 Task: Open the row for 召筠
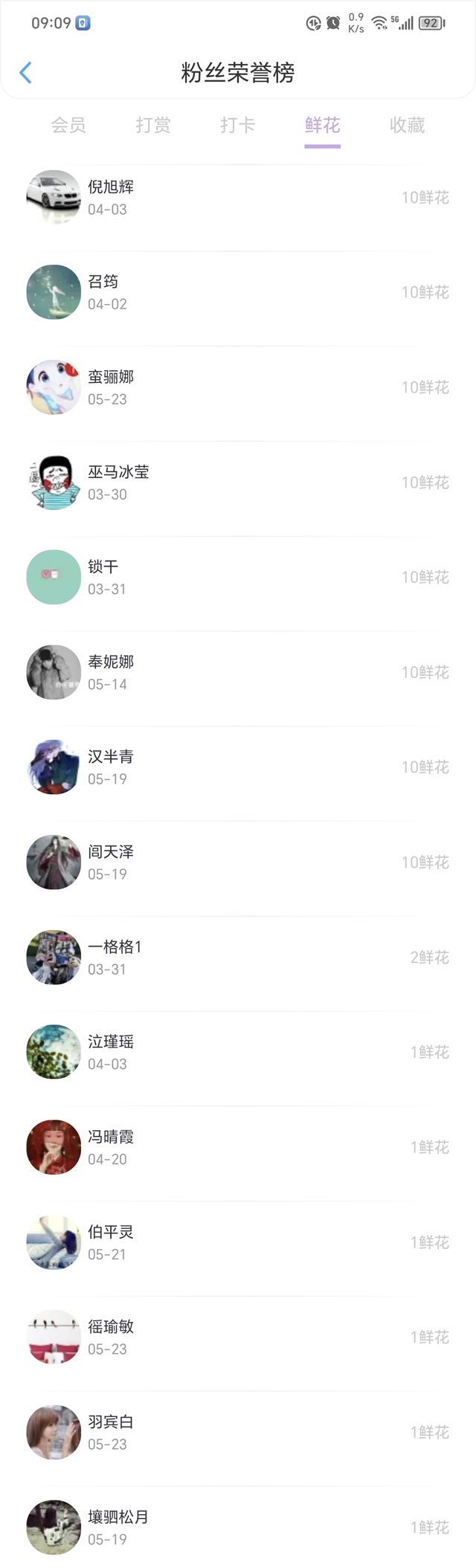[x=238, y=292]
